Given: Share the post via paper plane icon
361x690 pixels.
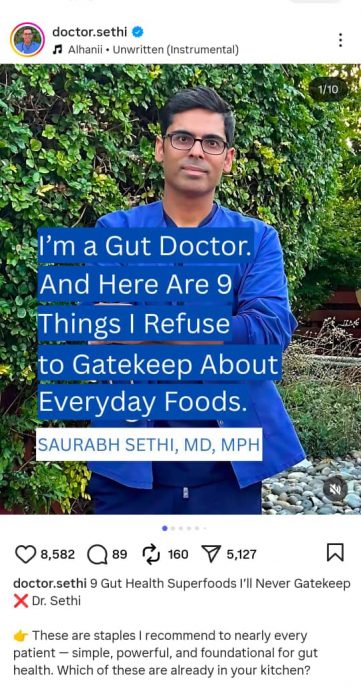Looking at the screenshot, I should point(211,554).
